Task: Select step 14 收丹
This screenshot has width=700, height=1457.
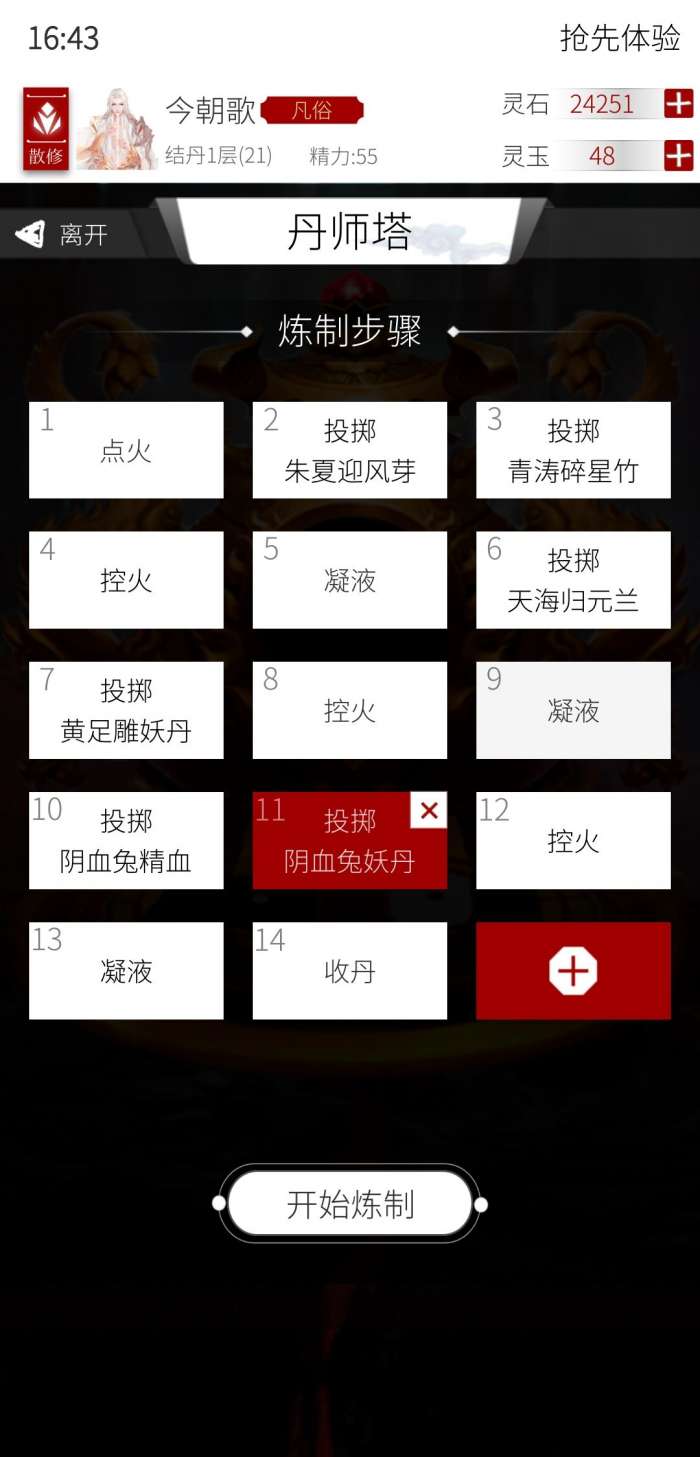Action: (x=350, y=970)
